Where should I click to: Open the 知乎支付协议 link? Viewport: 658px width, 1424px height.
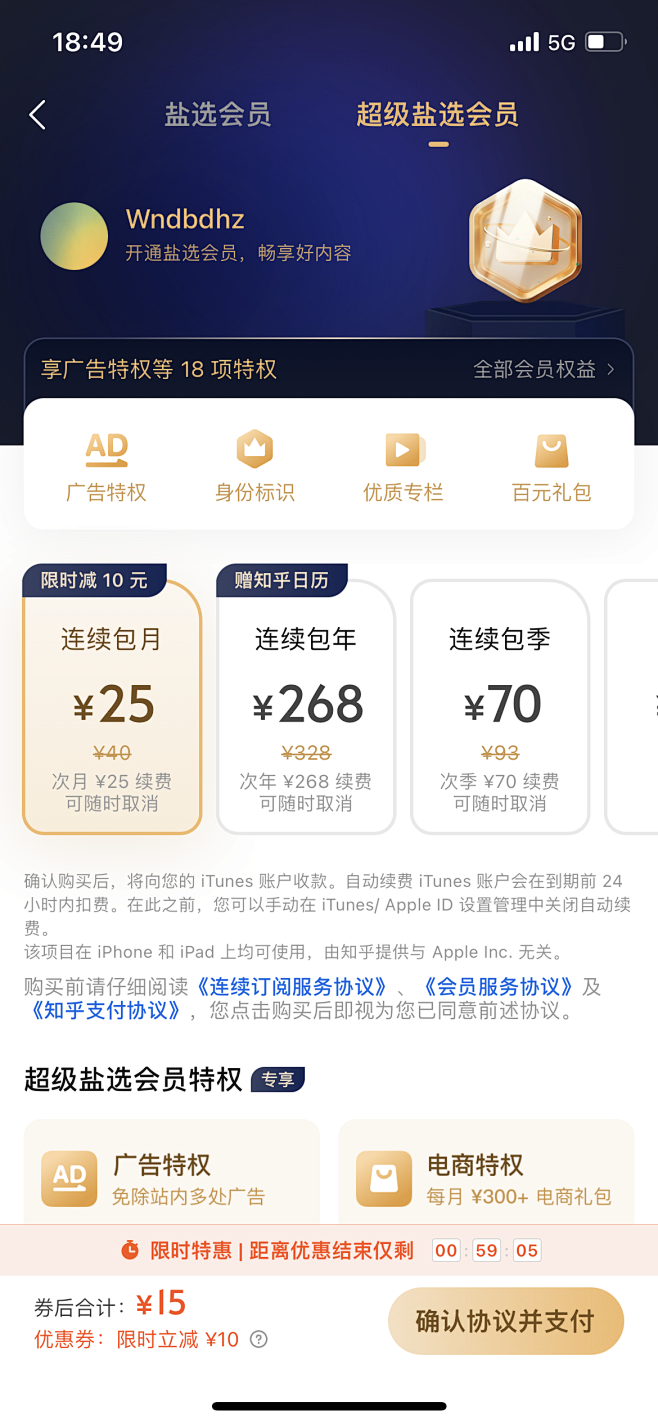point(105,1010)
